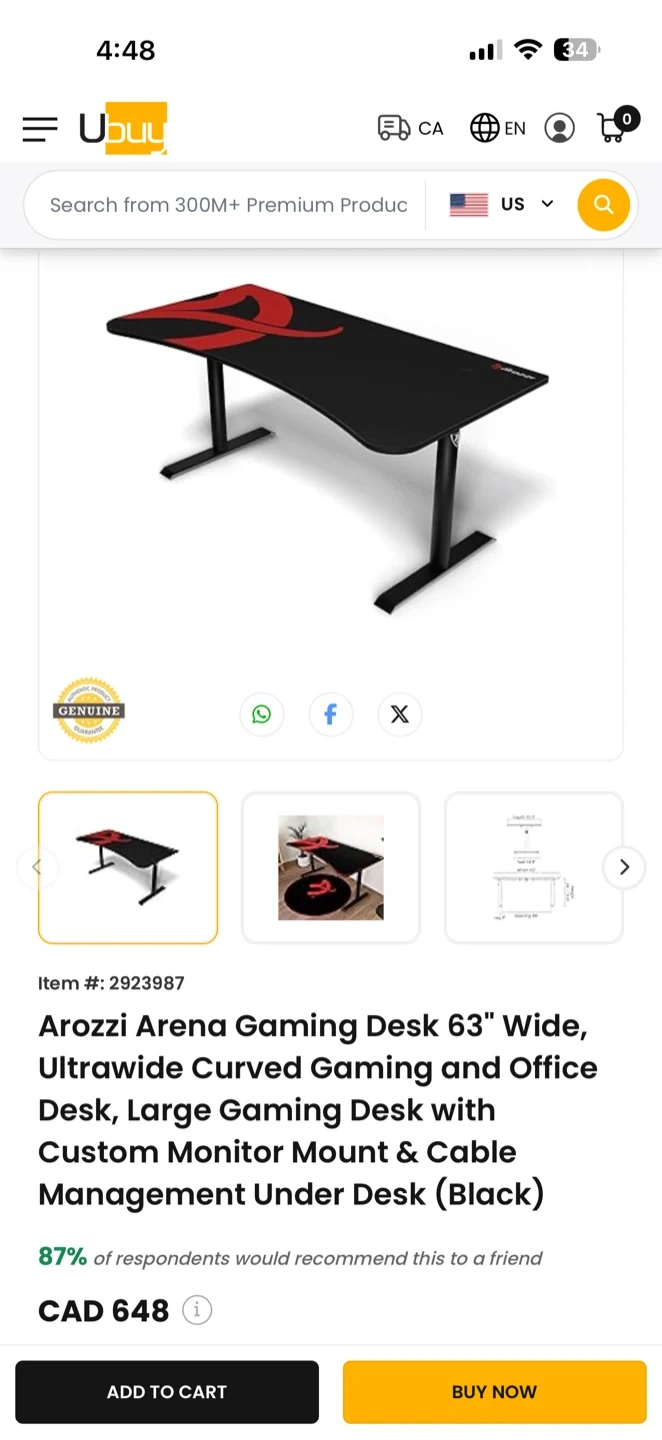Image resolution: width=662 pixels, height=1440 pixels.
Task: Share the desk on Facebook
Action: (330, 714)
